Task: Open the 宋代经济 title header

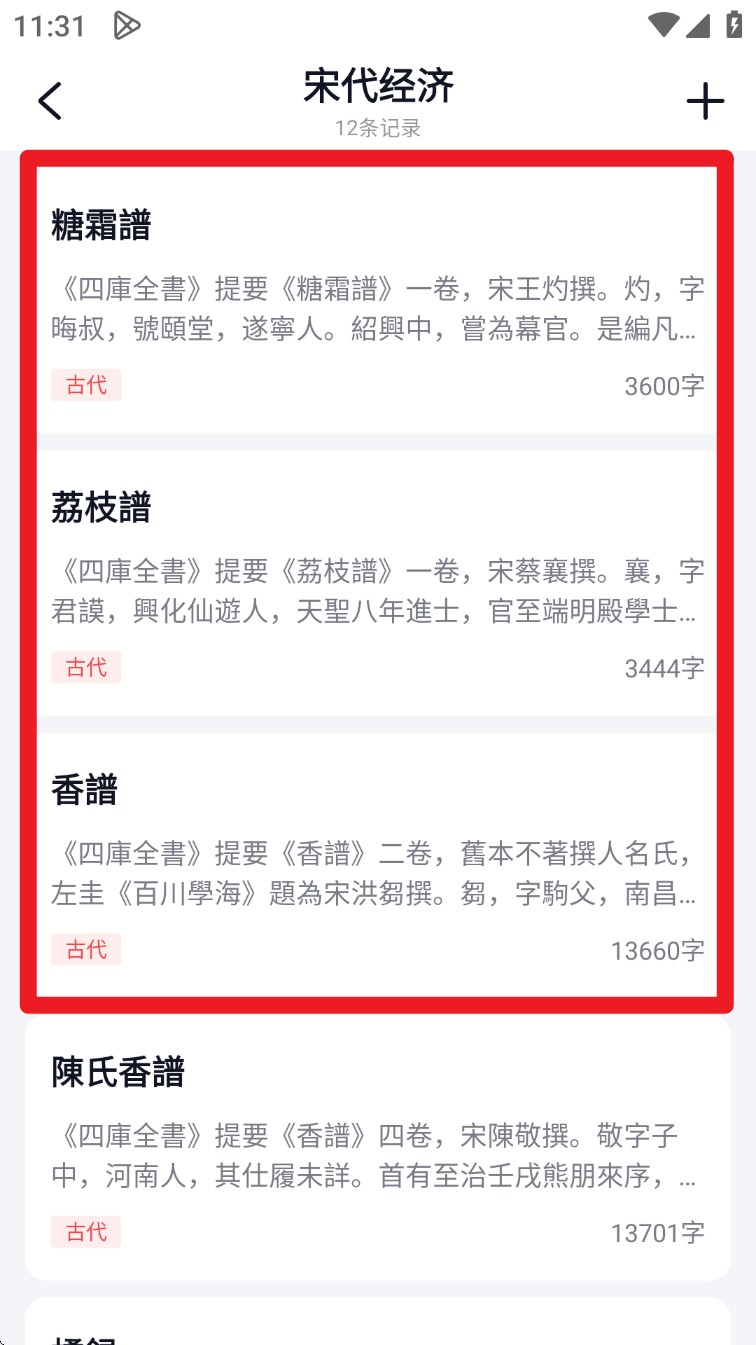Action: click(378, 88)
